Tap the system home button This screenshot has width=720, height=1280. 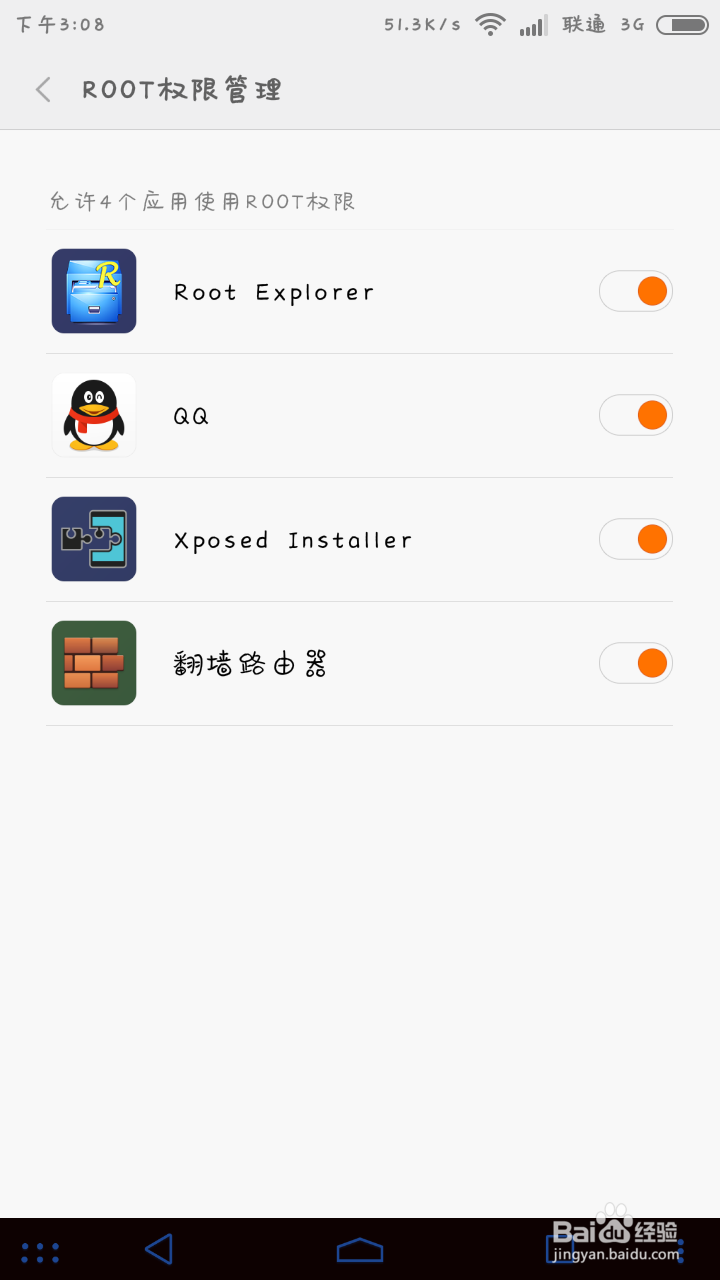tap(360, 1250)
